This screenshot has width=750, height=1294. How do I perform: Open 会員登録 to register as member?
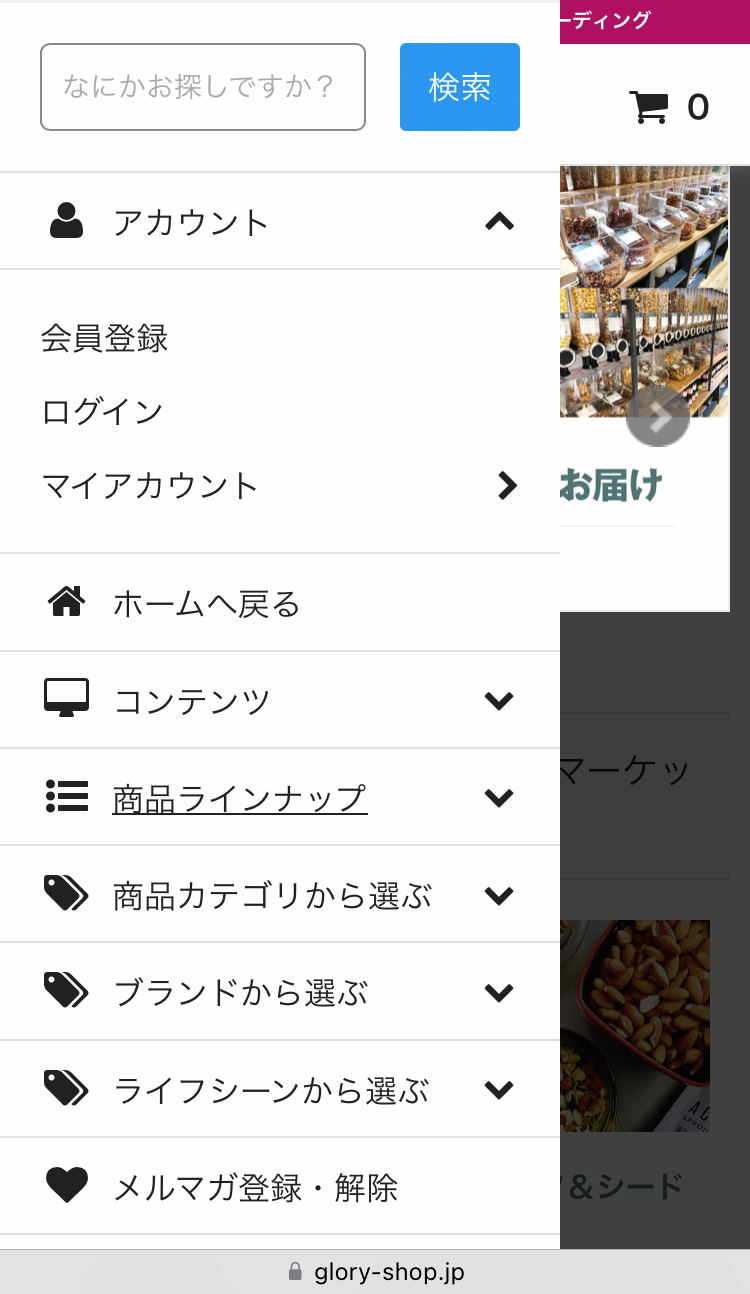105,338
